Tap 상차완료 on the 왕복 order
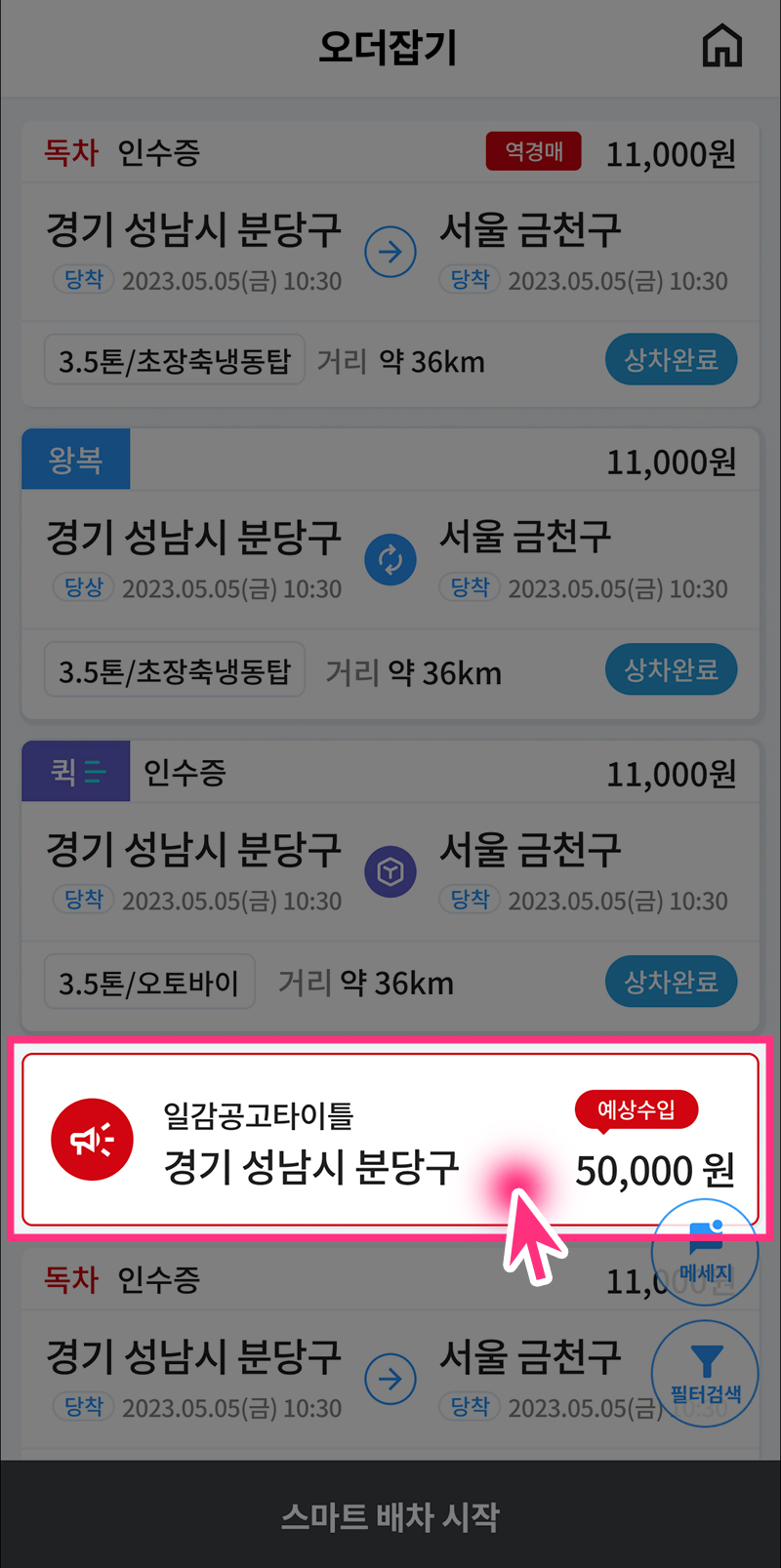The image size is (781, 1568). click(671, 669)
